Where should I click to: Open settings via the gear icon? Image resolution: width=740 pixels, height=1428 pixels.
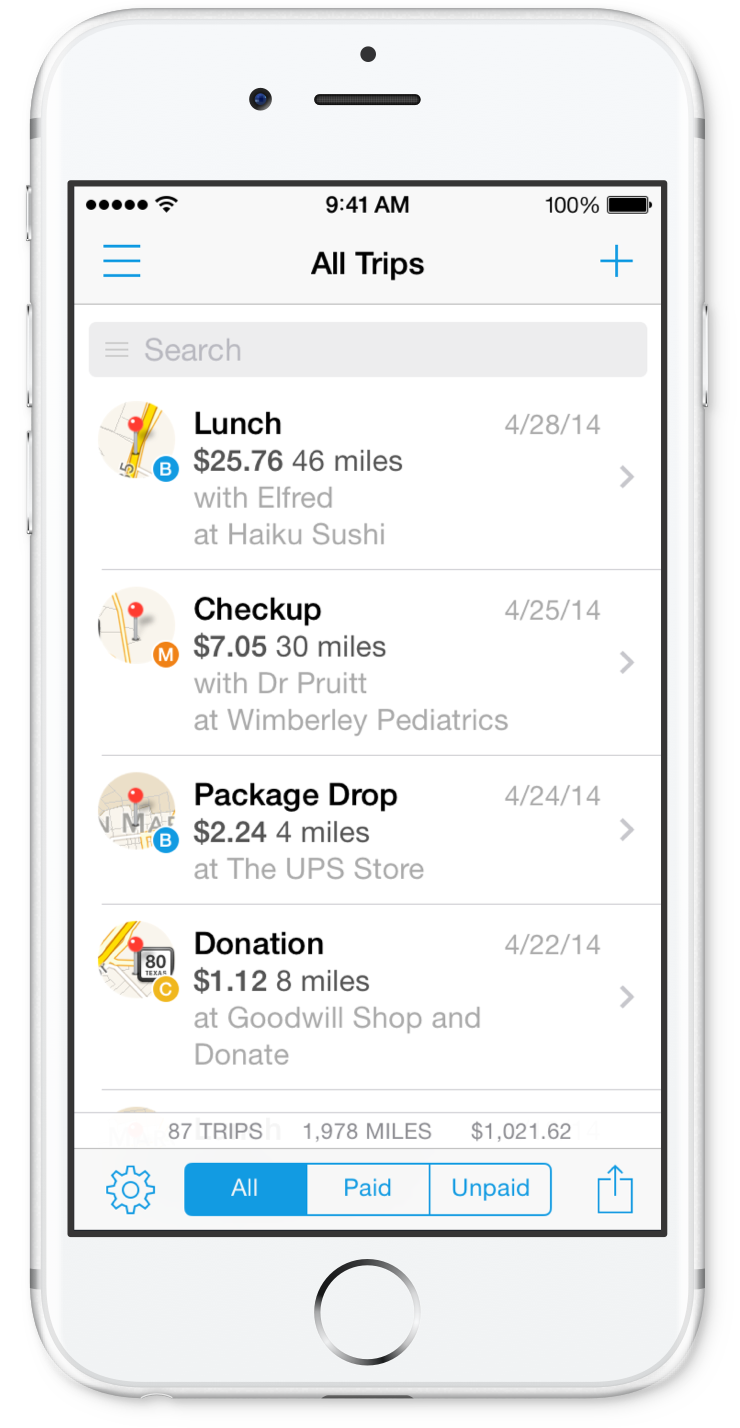click(x=130, y=1189)
